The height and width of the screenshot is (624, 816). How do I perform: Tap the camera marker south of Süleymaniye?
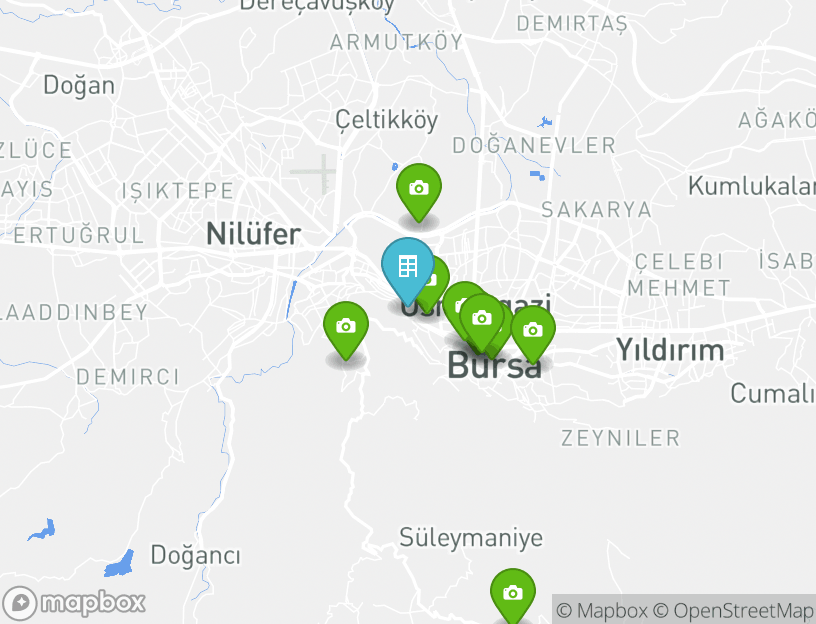click(x=512, y=593)
